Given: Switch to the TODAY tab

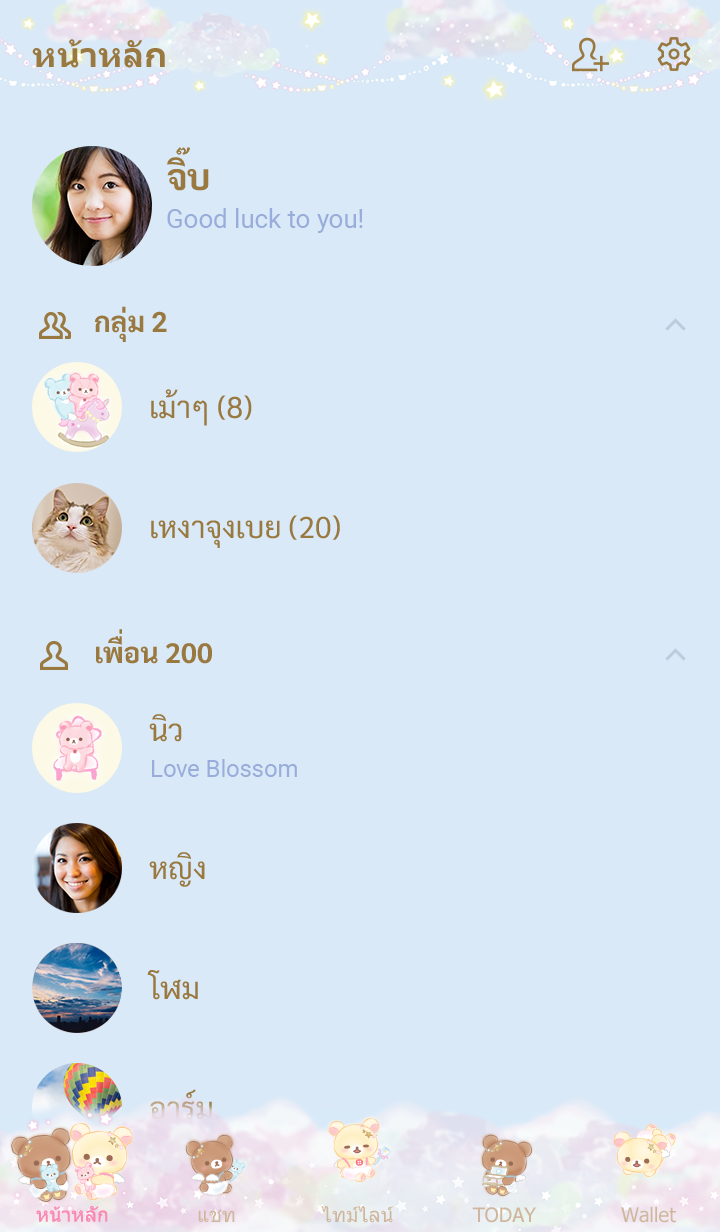Looking at the screenshot, I should point(504,1180).
